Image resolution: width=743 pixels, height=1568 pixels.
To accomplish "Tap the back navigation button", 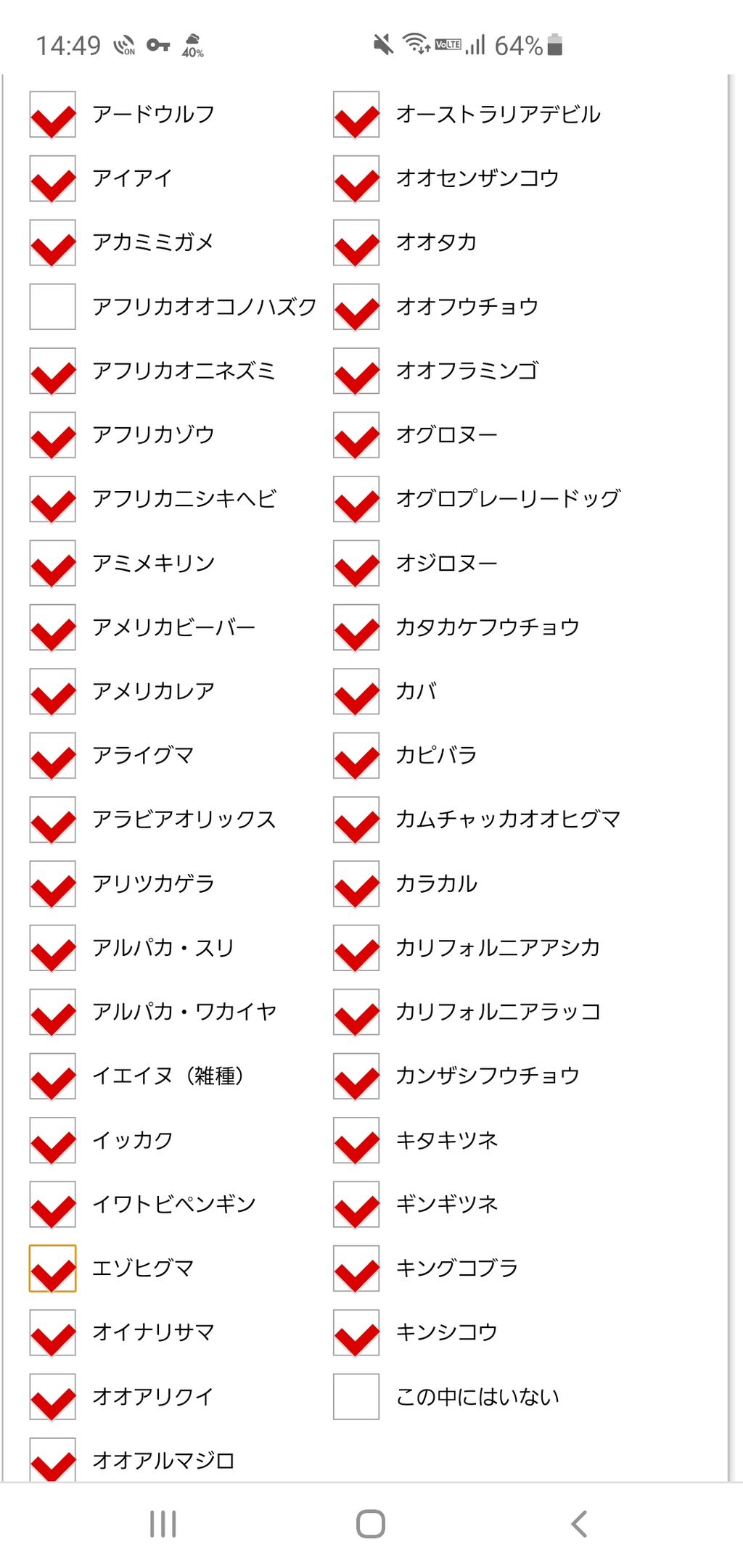I will (x=578, y=1524).
